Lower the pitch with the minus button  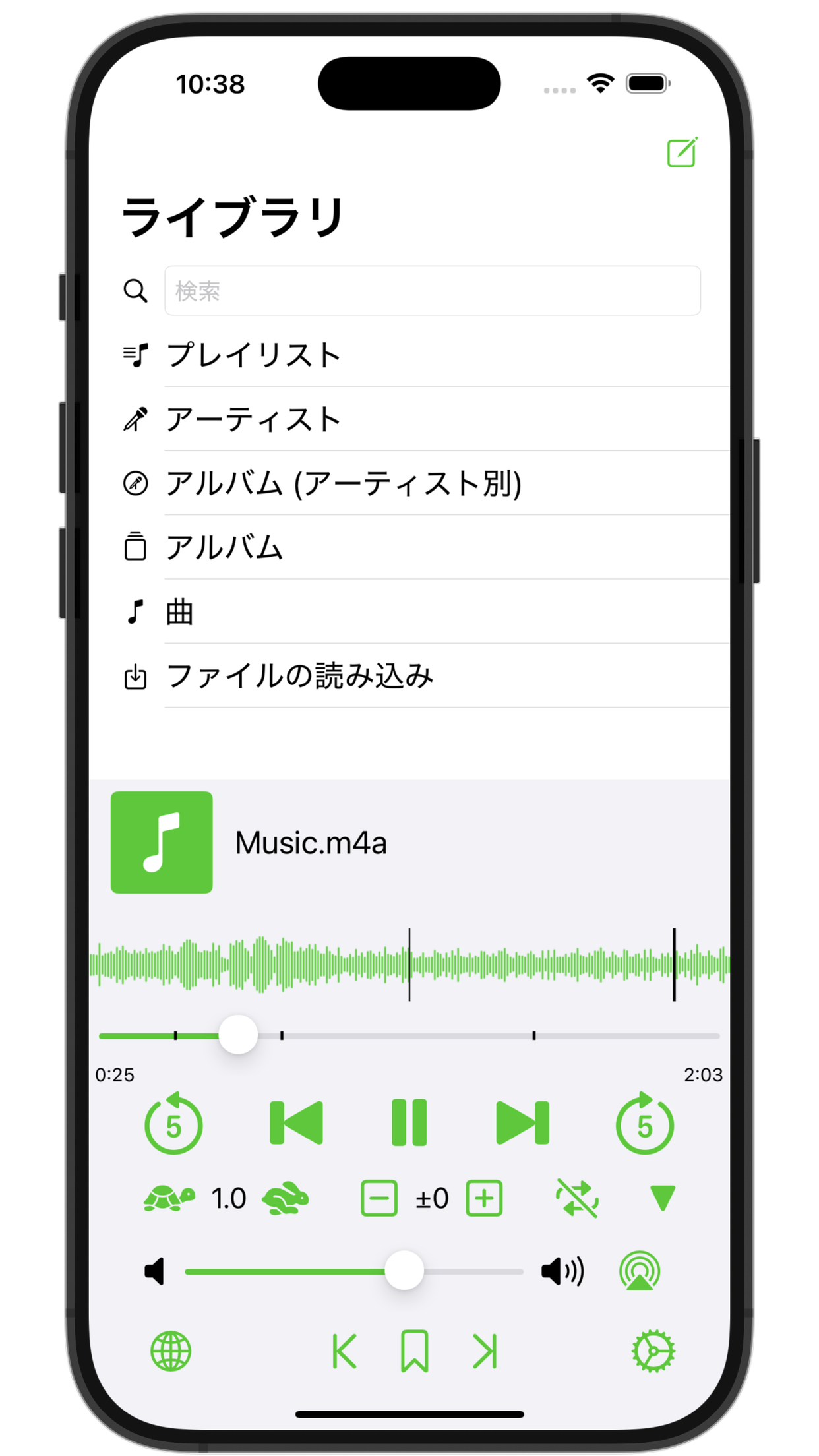[379, 1198]
